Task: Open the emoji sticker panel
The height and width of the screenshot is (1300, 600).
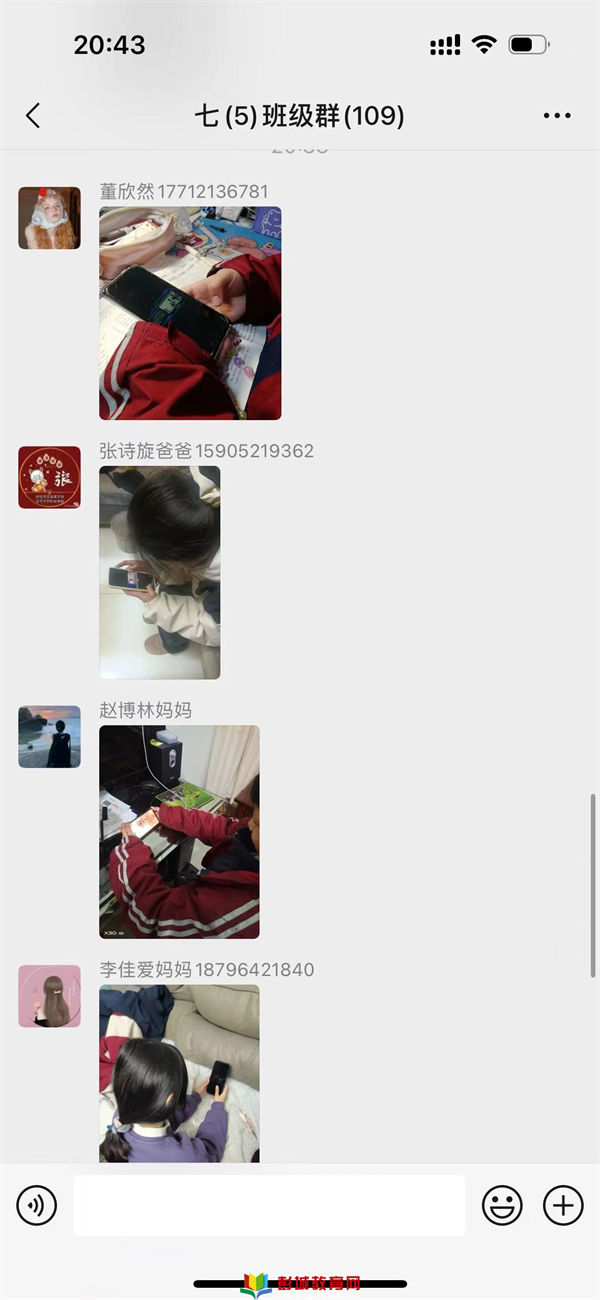Action: click(x=502, y=1205)
